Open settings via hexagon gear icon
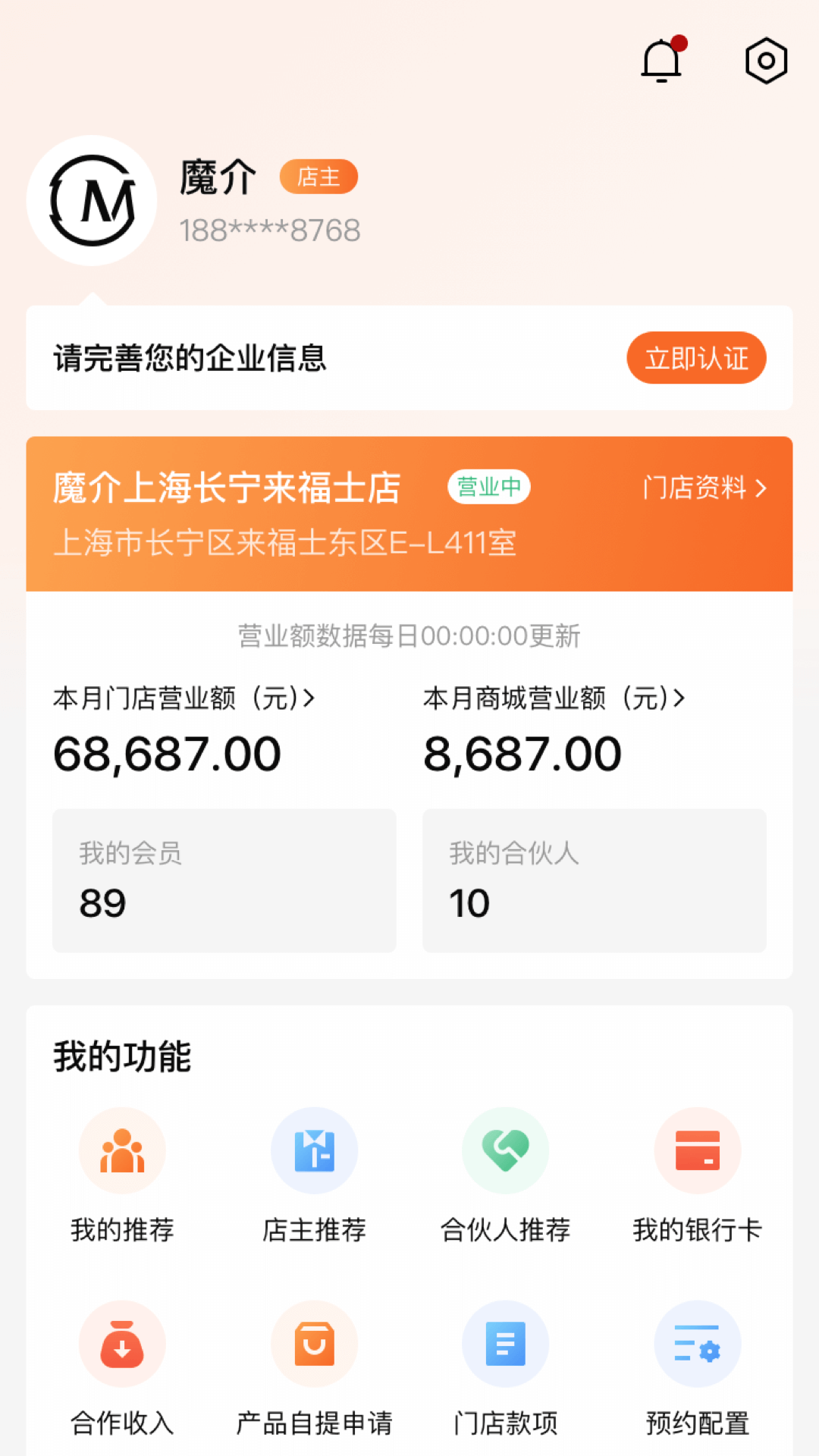The width and height of the screenshot is (819, 1456). 766,61
